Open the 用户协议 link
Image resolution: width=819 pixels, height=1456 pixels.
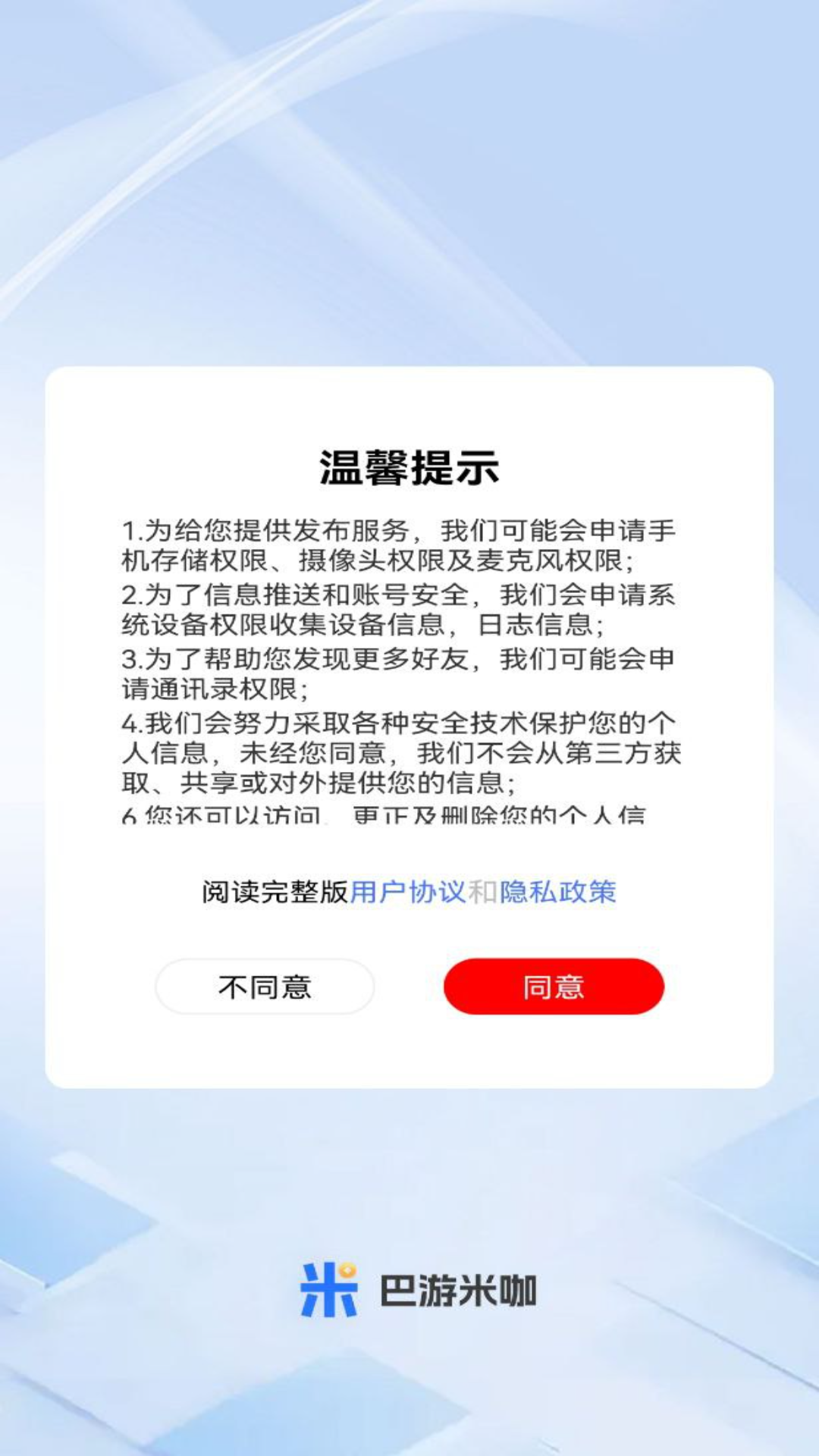[x=408, y=892]
